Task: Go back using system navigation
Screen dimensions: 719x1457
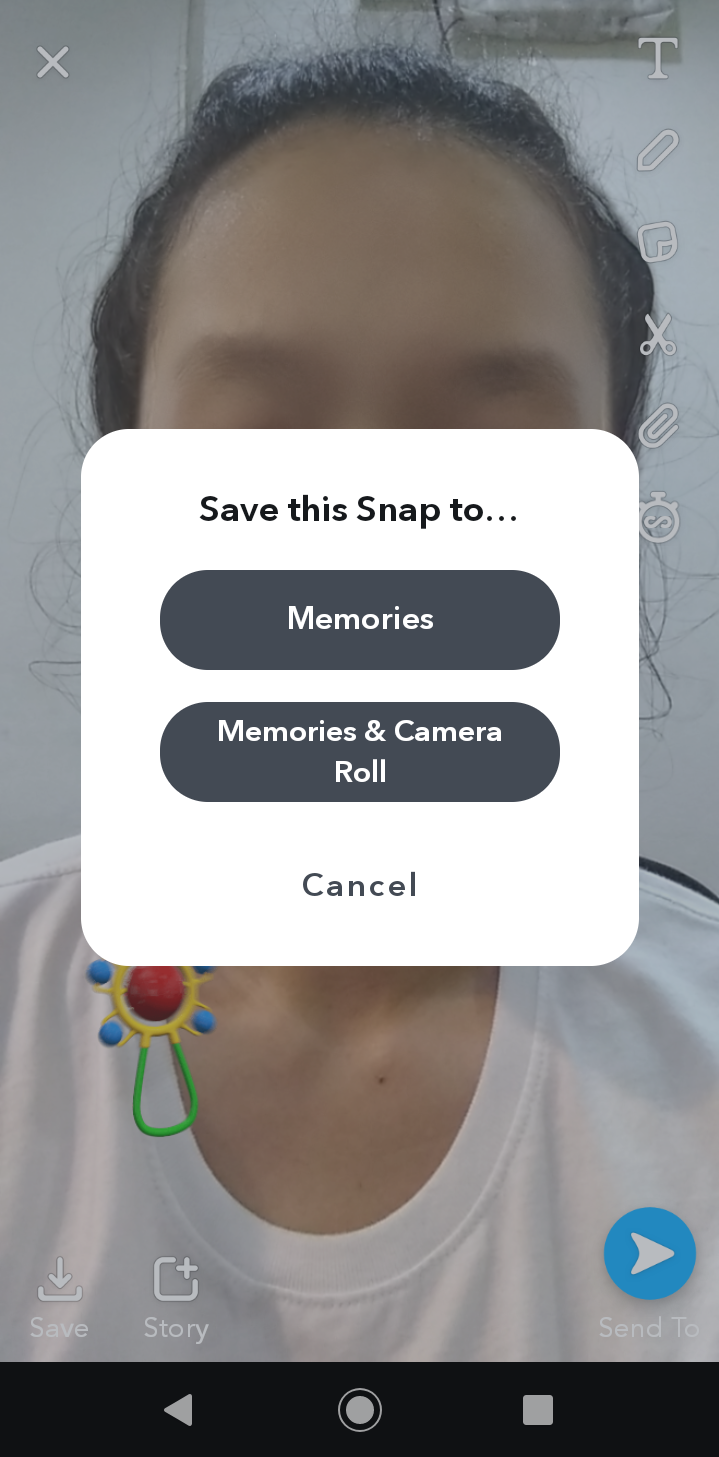Action: coord(179,1409)
